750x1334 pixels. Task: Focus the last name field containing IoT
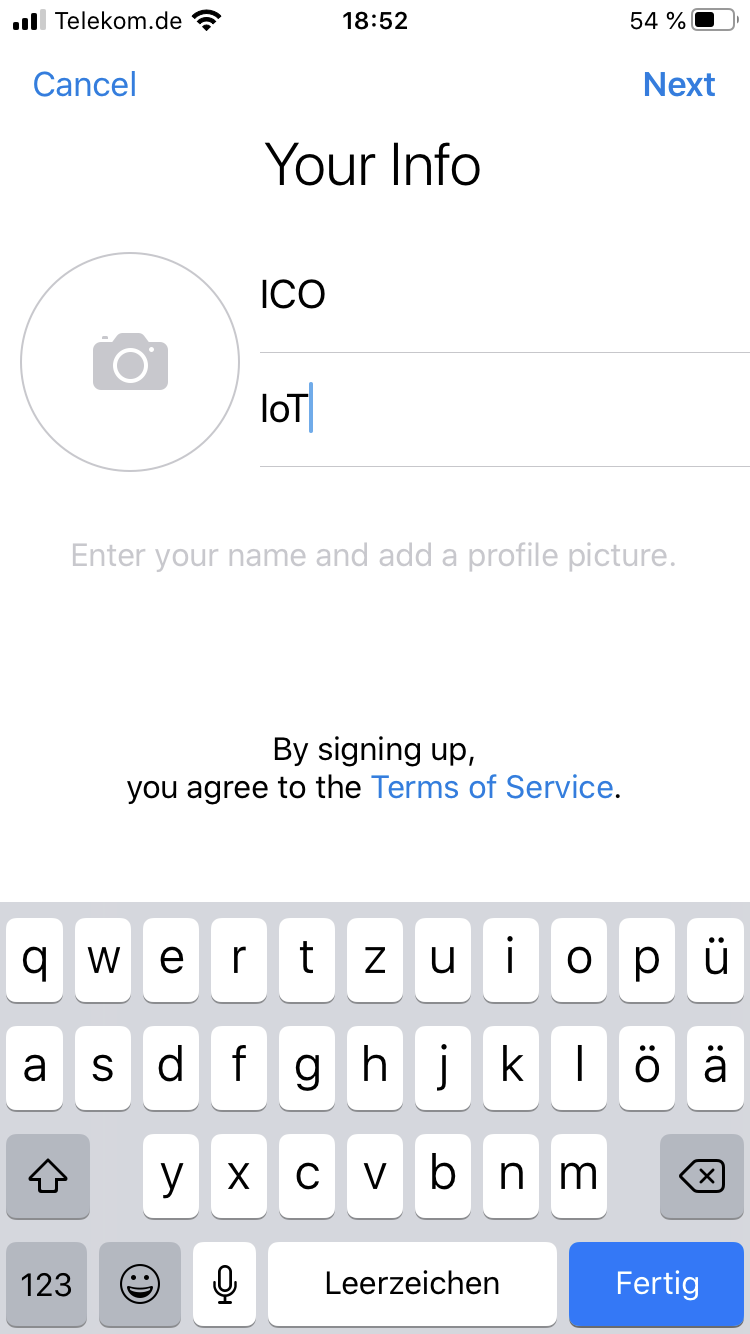(505, 410)
